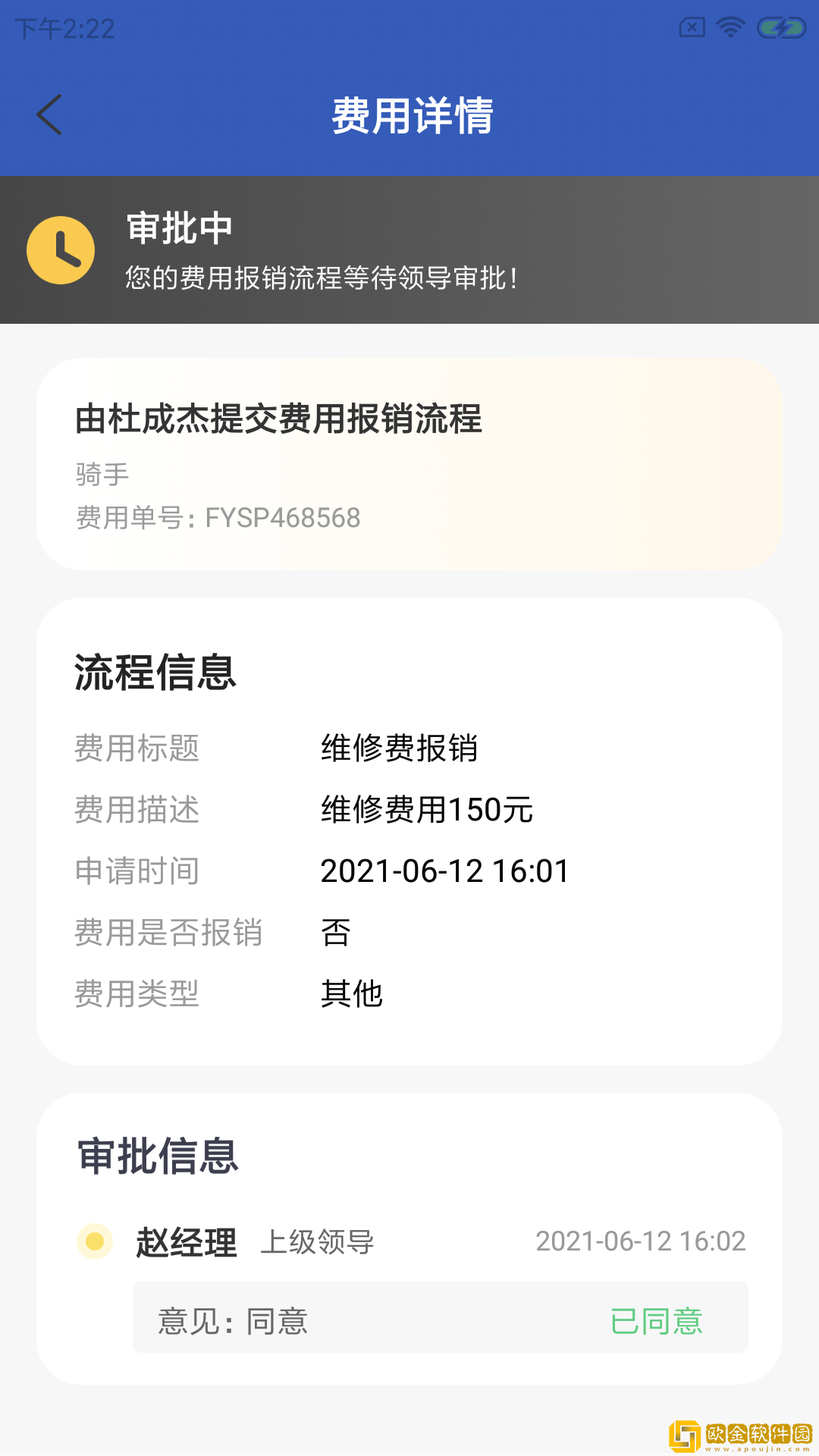Tap the expense number FYSP468568

[218, 519]
